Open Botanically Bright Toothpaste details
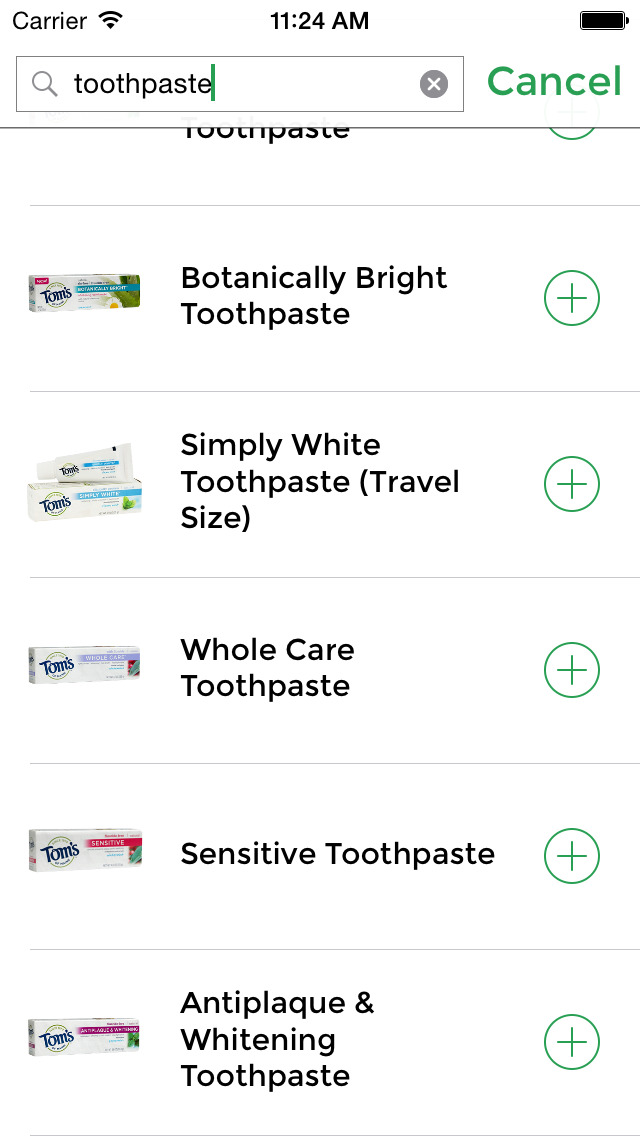 (x=313, y=296)
